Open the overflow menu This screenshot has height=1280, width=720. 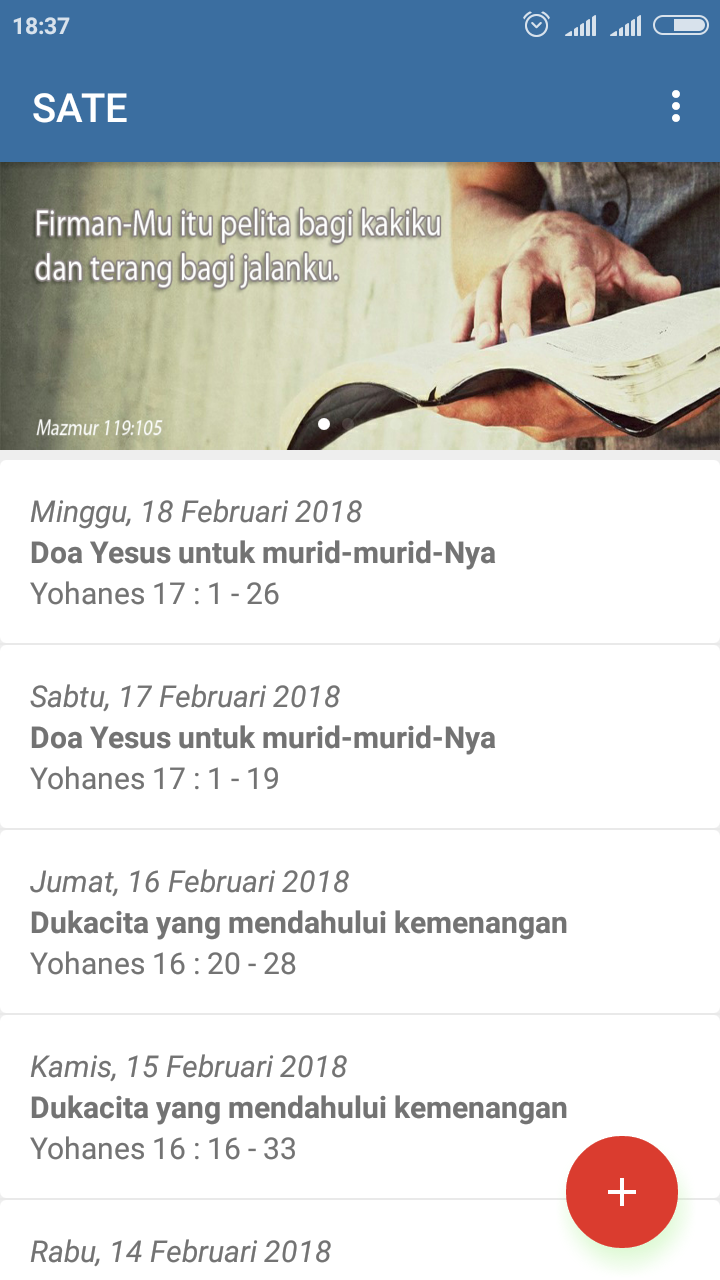point(676,107)
